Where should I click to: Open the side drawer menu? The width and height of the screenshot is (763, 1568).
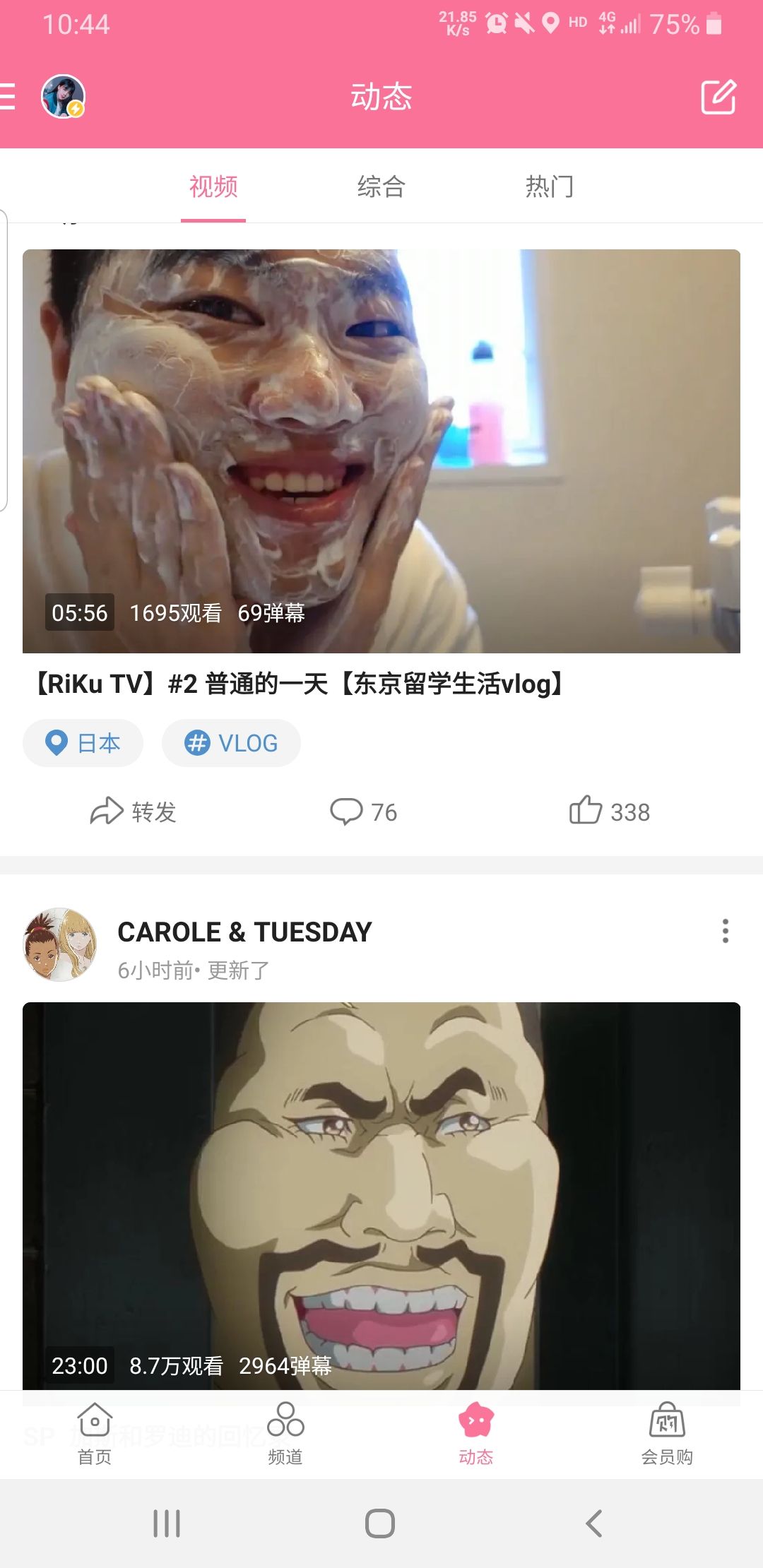[x=7, y=96]
